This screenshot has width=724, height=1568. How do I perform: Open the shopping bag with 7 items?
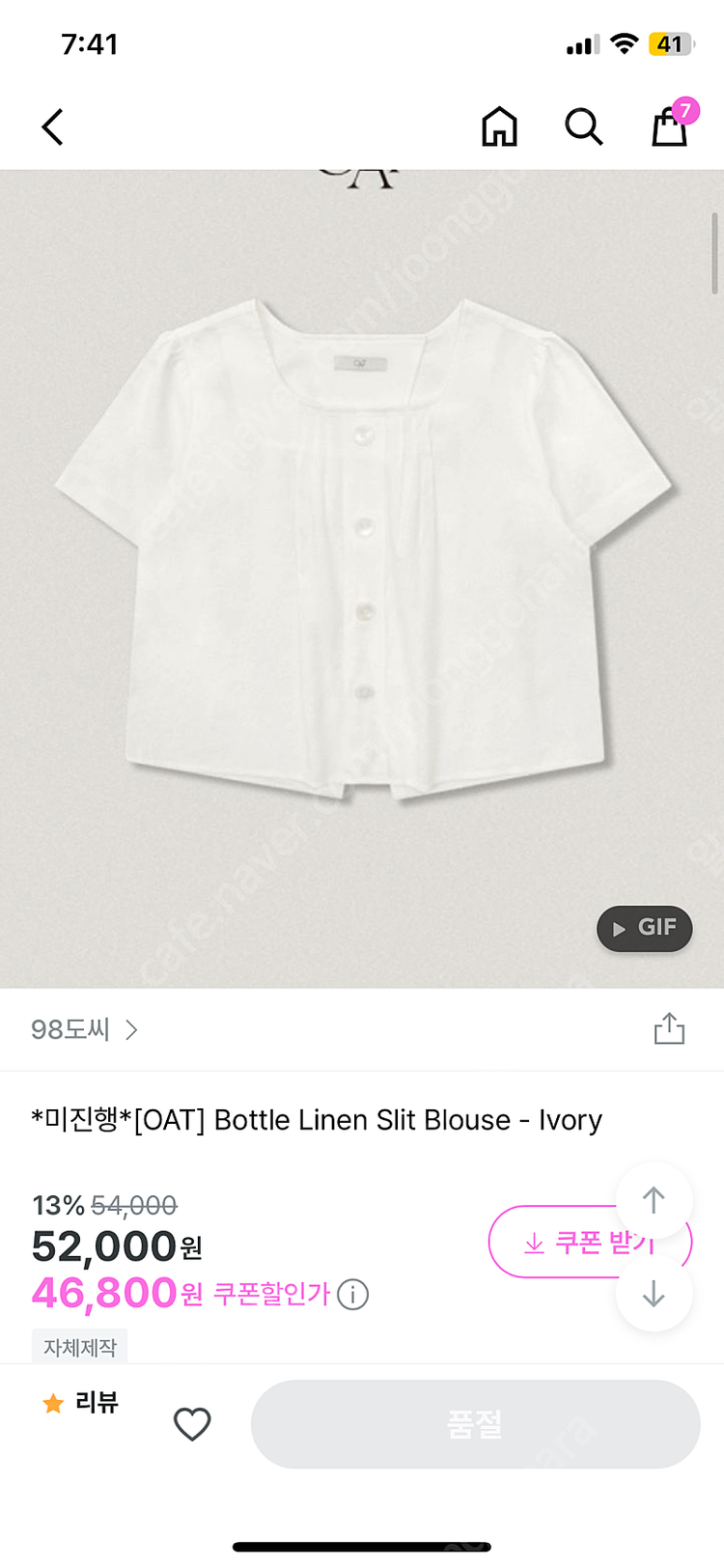(668, 130)
